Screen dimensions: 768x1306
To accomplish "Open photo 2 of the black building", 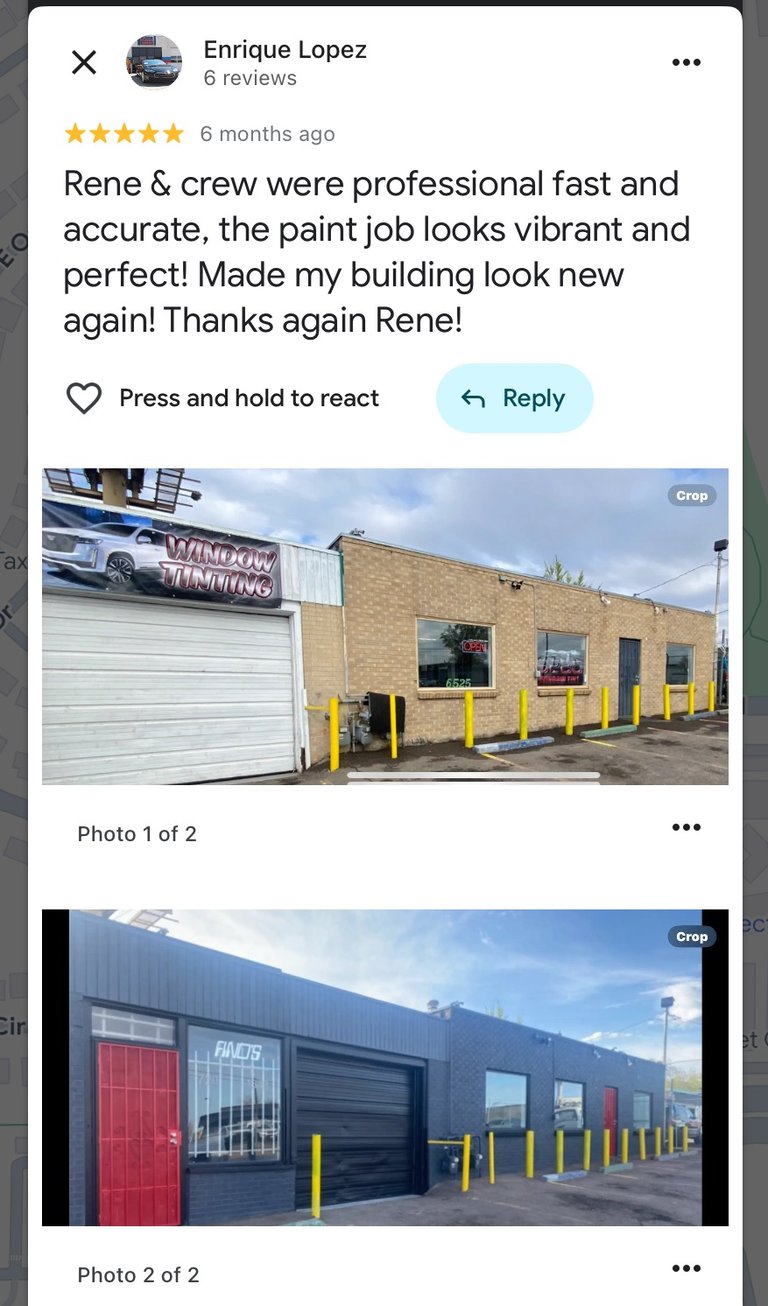I will (385, 1067).
